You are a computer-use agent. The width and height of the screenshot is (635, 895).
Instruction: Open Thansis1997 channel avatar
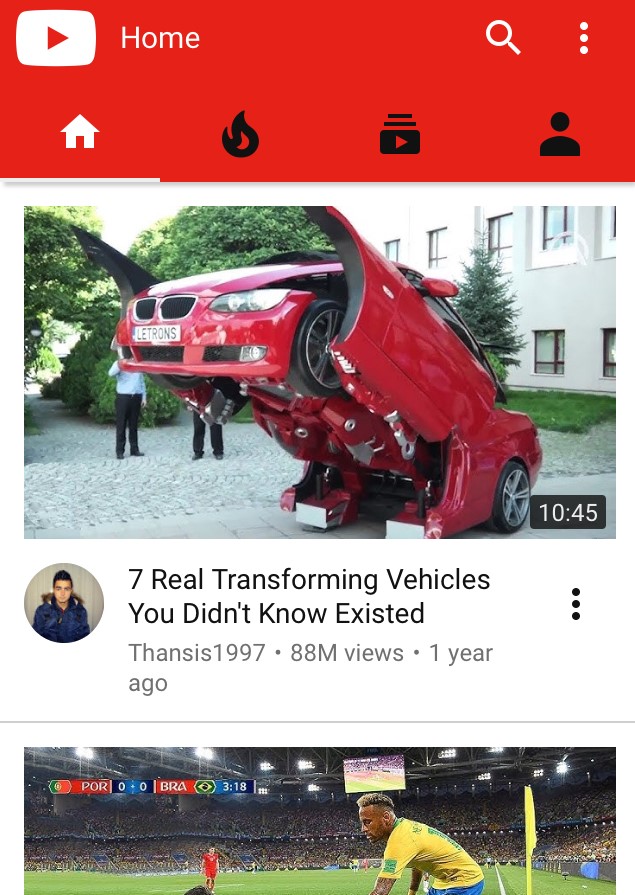64,602
